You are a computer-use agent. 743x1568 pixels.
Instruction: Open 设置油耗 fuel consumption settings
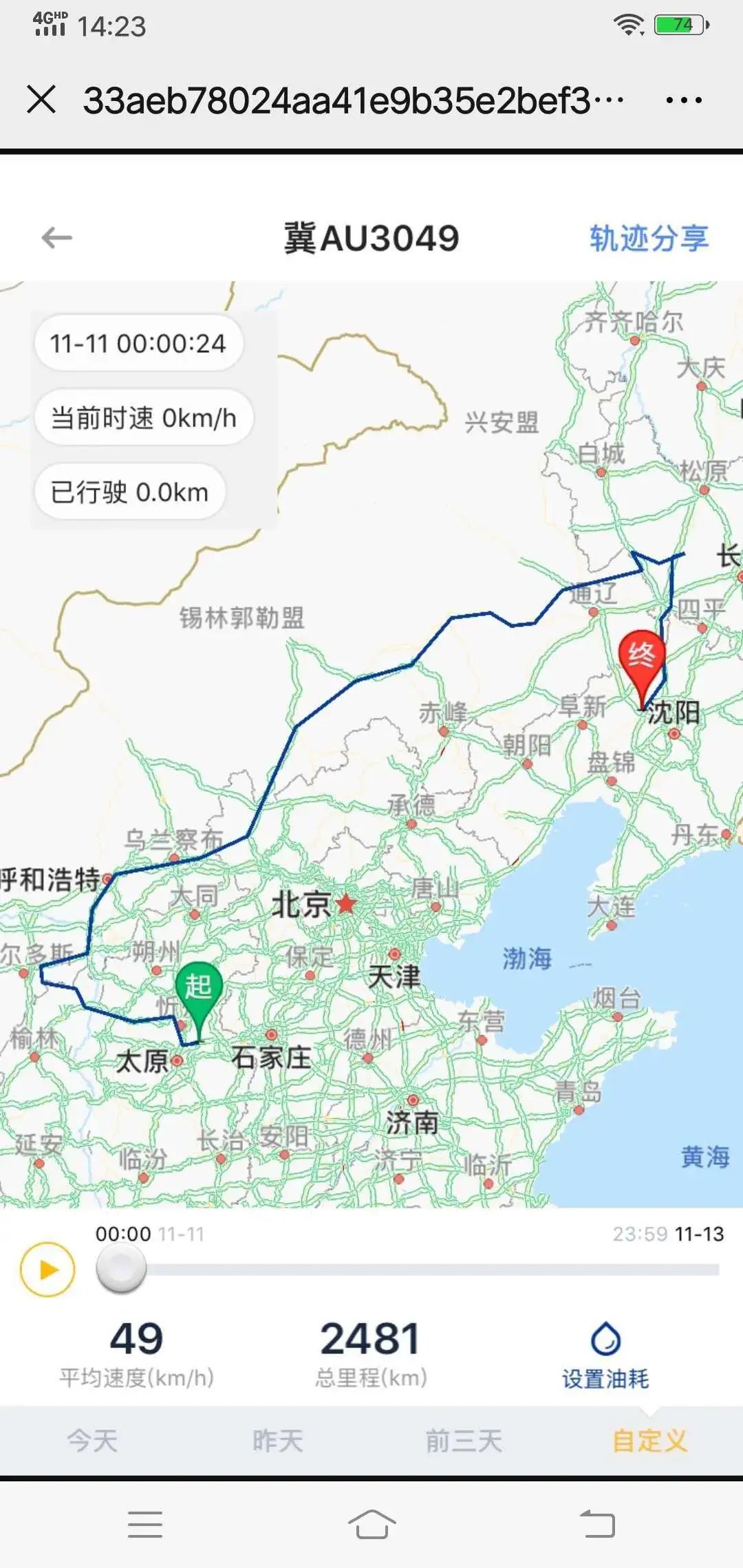pyautogui.click(x=605, y=1355)
